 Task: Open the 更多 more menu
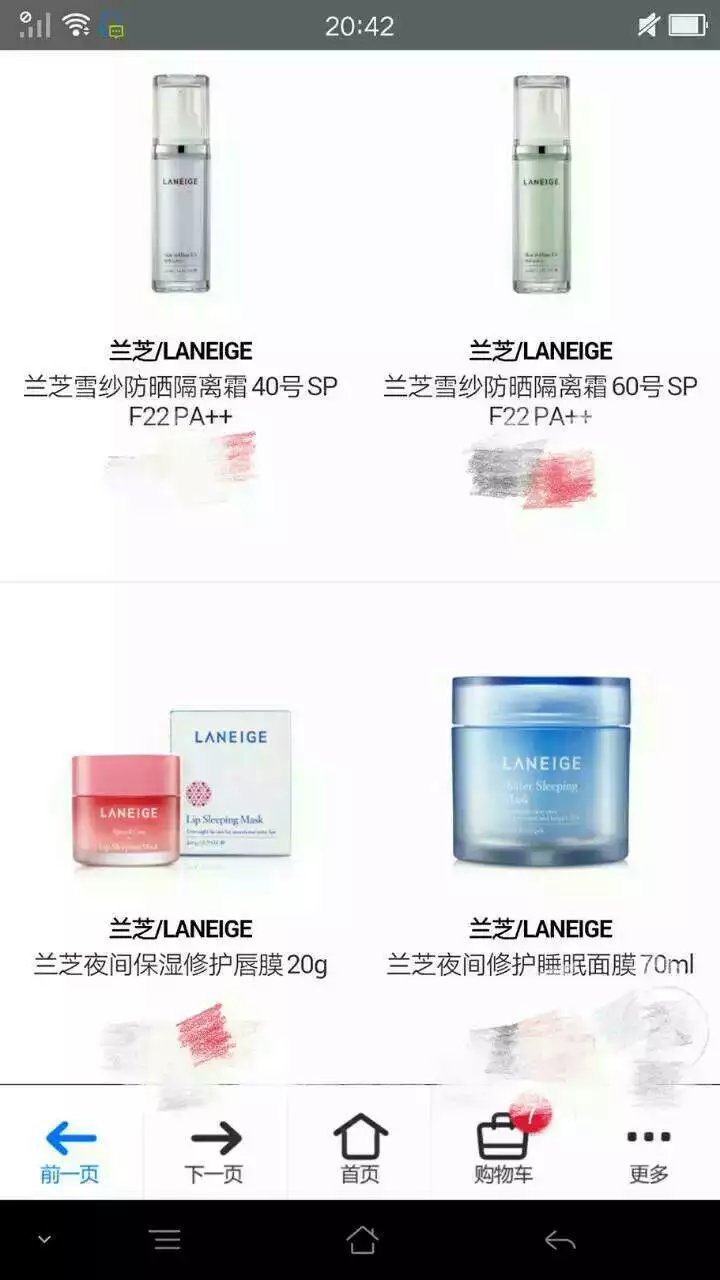point(648,1150)
